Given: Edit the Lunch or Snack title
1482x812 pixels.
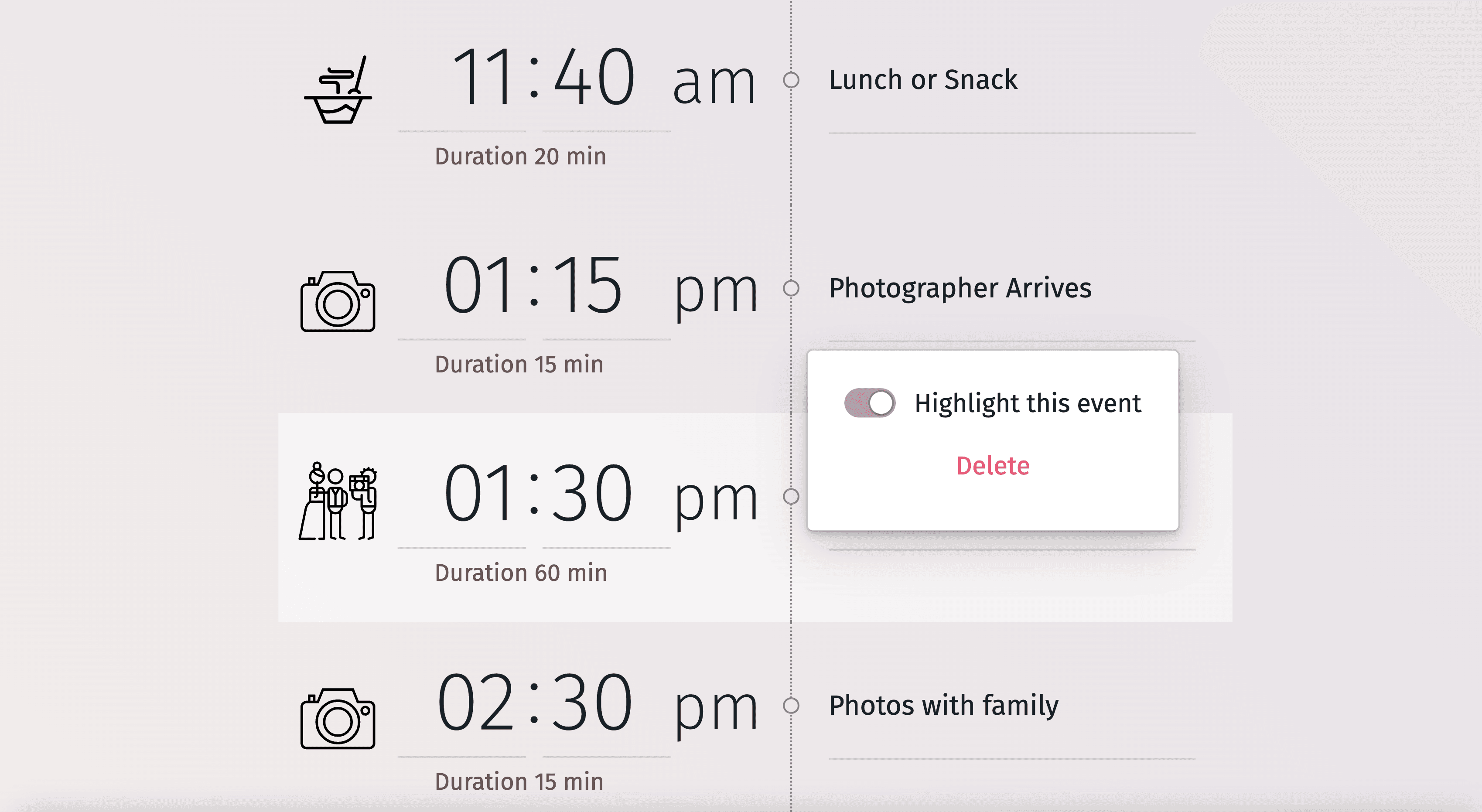Looking at the screenshot, I should [923, 79].
